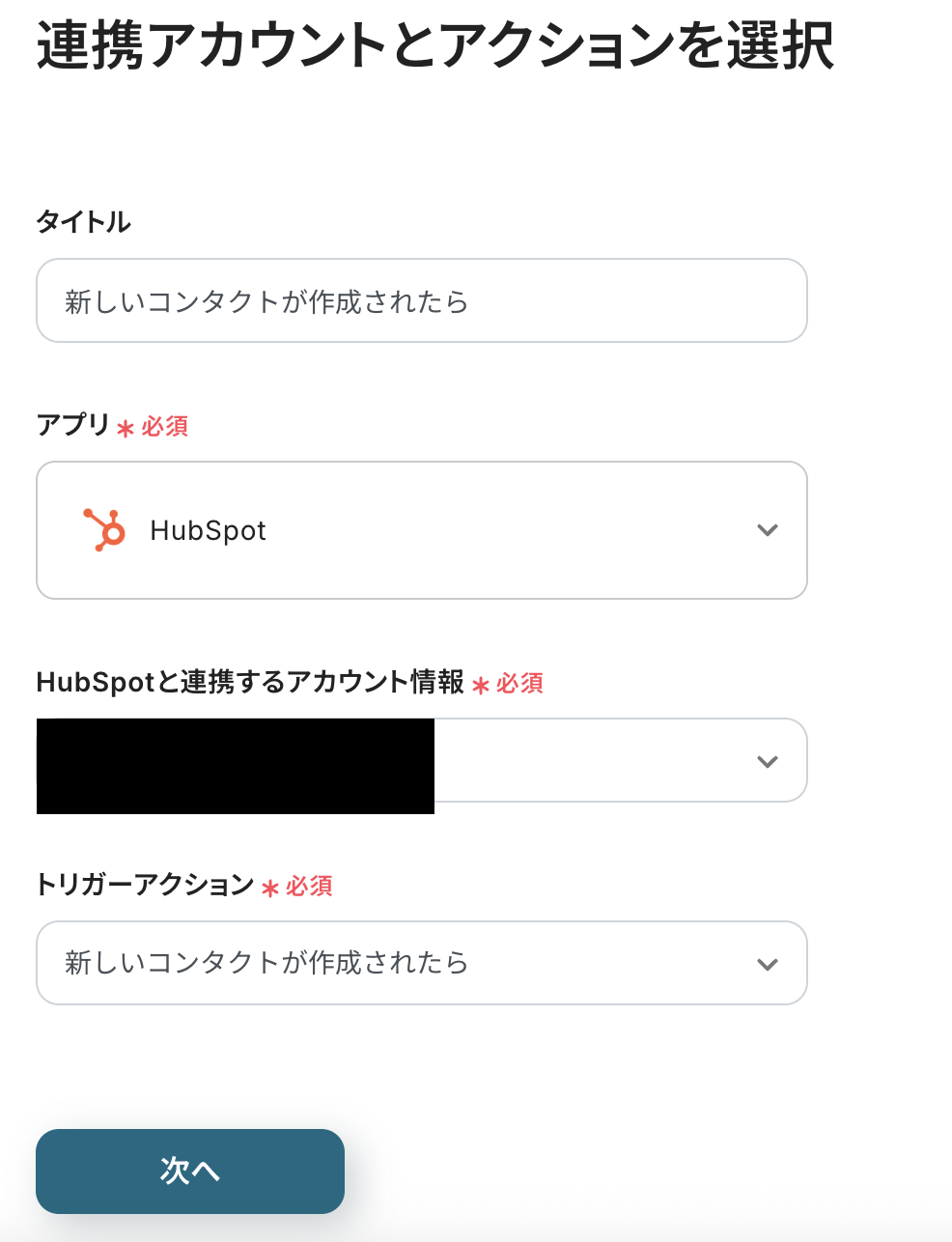Tap the 次へ button
Viewport: 952px width, 1242px height.
tap(190, 1171)
